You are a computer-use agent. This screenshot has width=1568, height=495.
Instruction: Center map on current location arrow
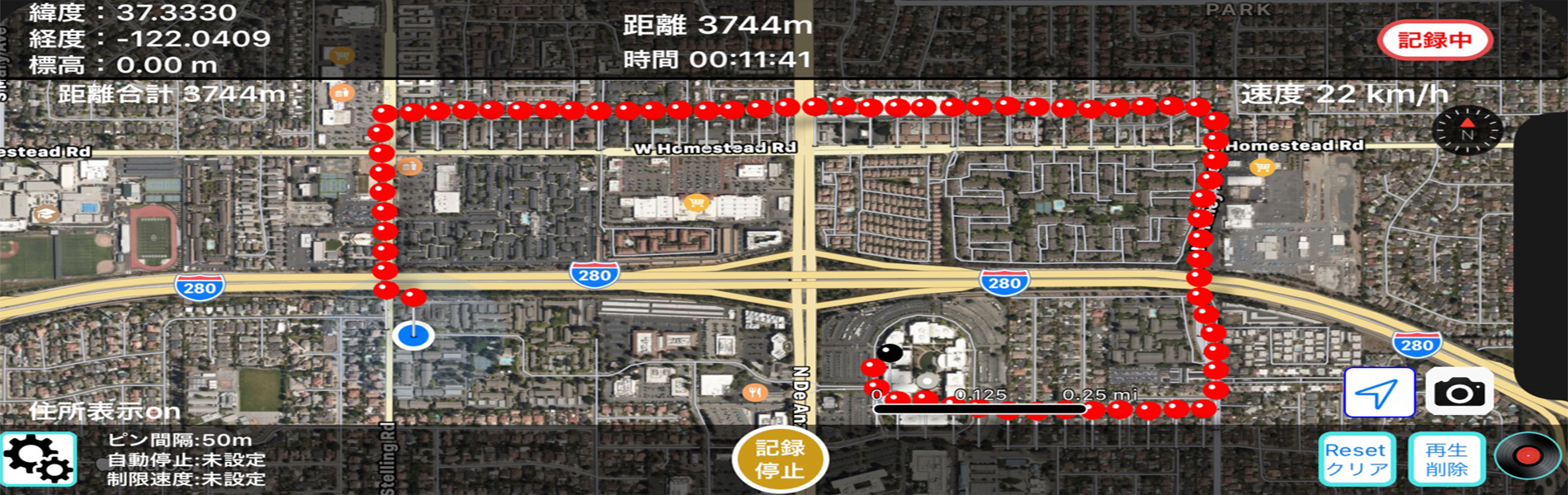coord(1379,393)
